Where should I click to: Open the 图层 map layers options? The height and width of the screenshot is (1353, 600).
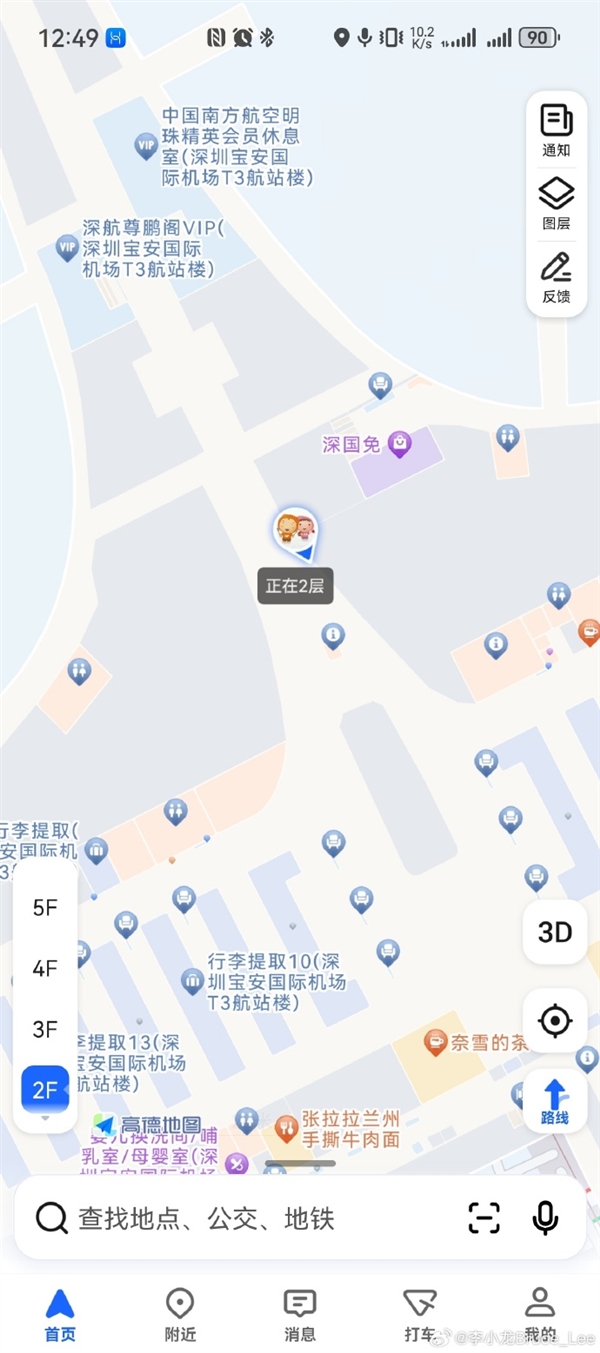[x=556, y=203]
